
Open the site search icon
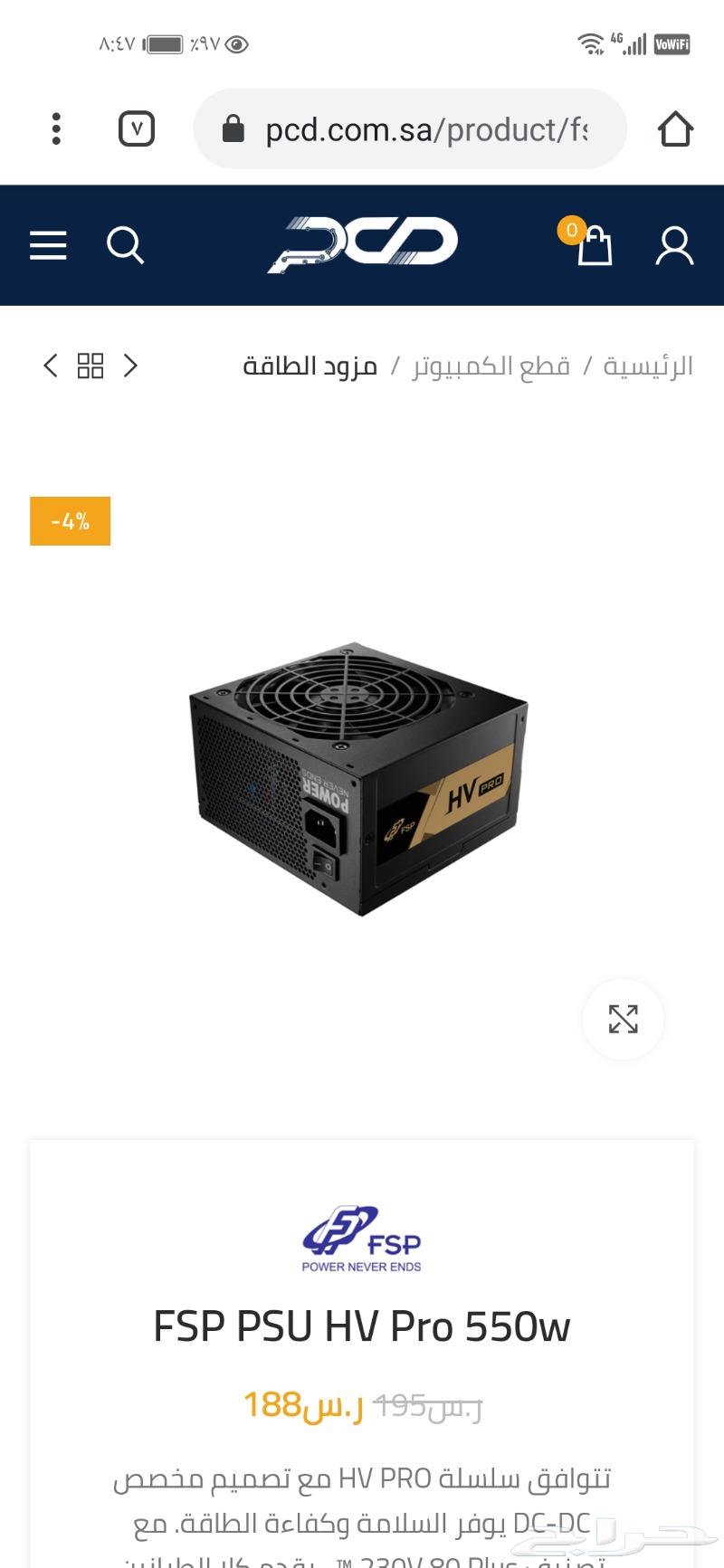pos(125,245)
